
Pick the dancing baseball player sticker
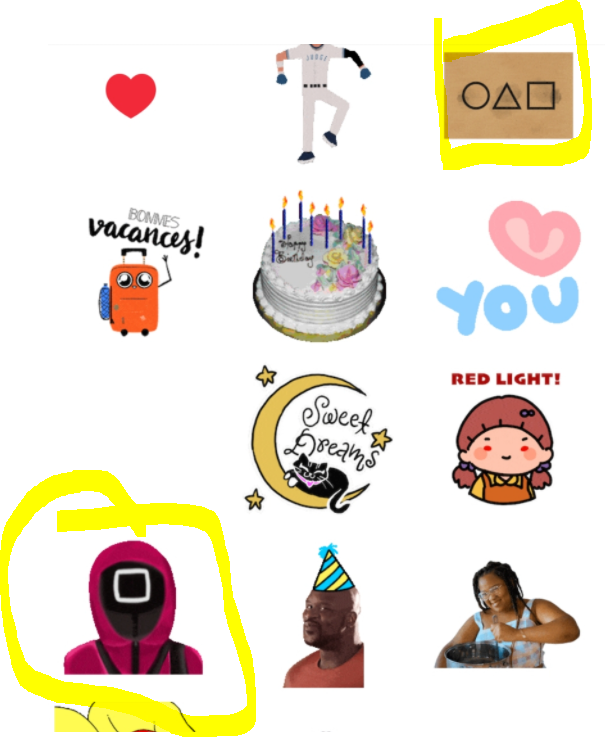(x=318, y=98)
